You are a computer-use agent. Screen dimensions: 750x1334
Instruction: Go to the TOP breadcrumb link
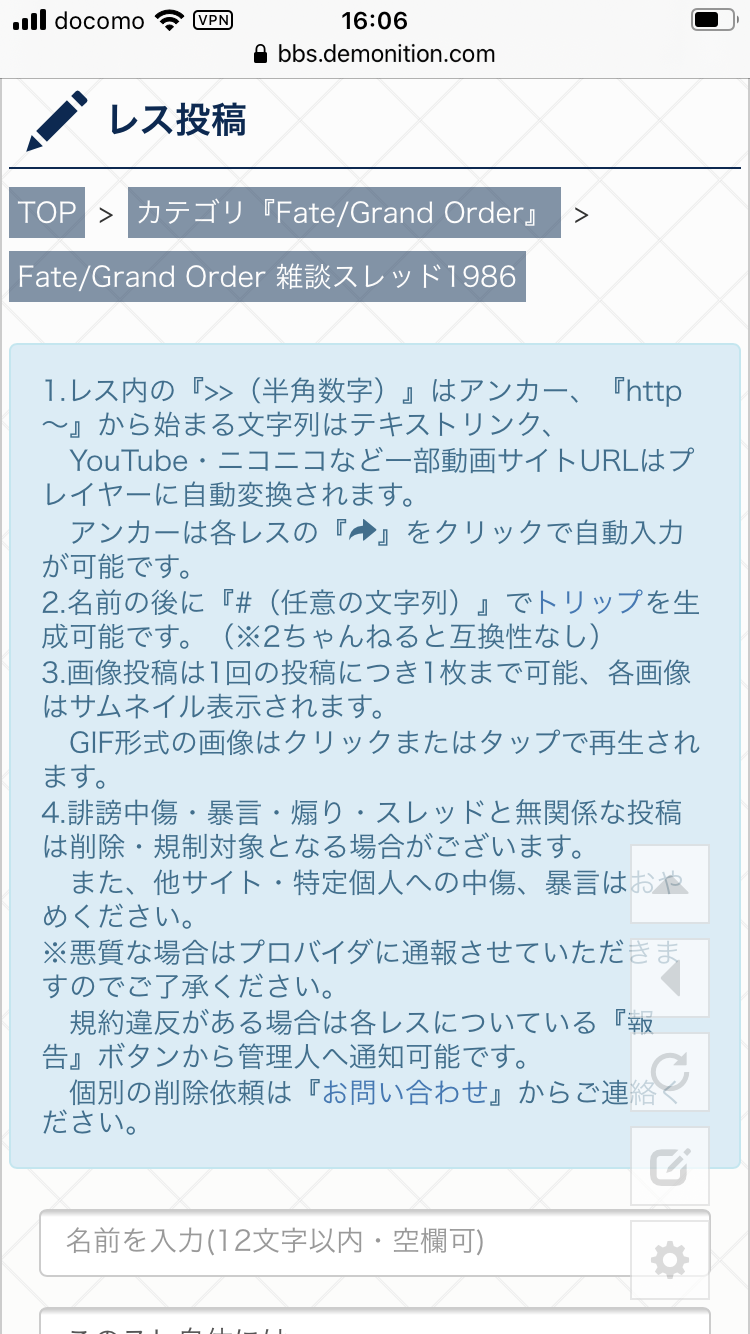point(47,212)
